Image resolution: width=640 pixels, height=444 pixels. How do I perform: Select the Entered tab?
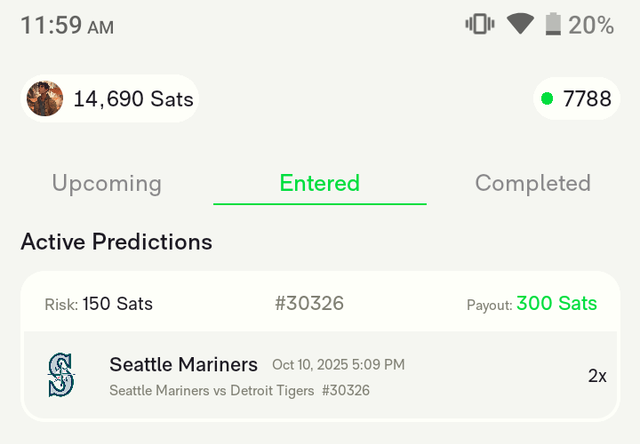click(x=320, y=183)
